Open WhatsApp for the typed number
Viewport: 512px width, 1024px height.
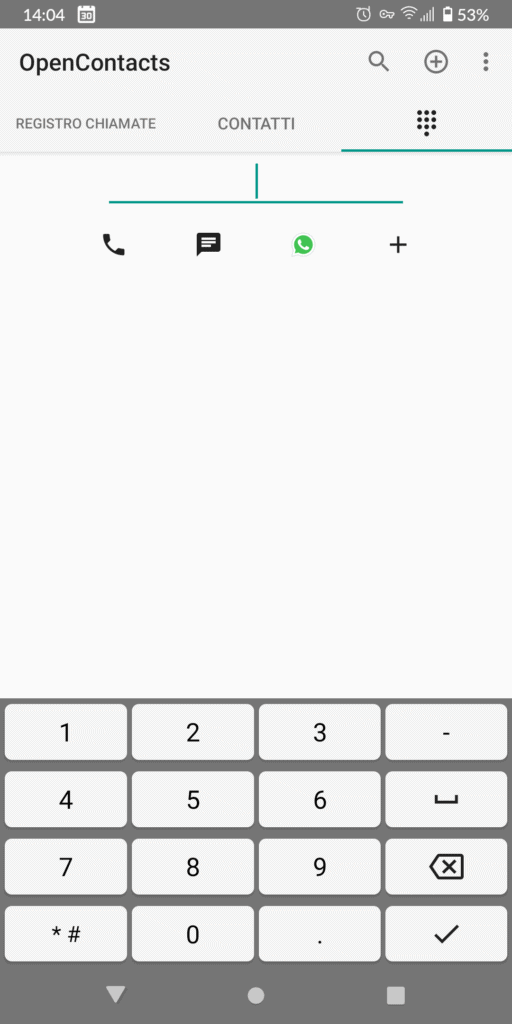[x=303, y=245]
